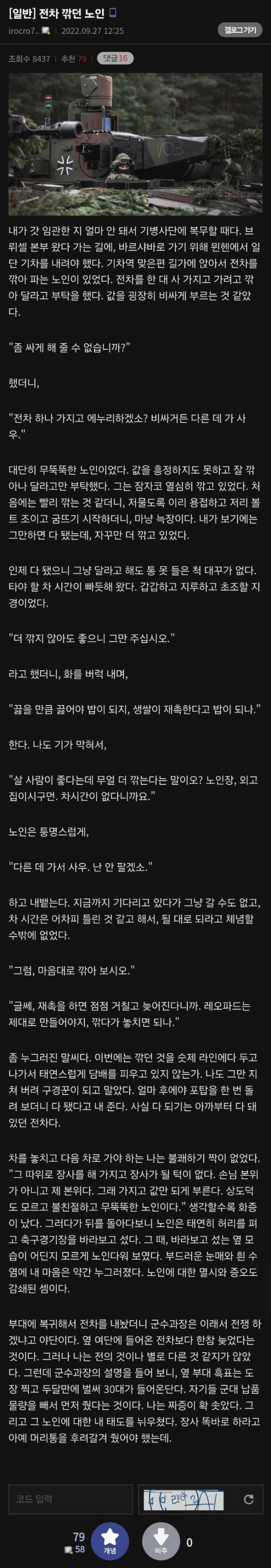
Task: Jump to the 댓글 16 comments
Action: point(114,58)
